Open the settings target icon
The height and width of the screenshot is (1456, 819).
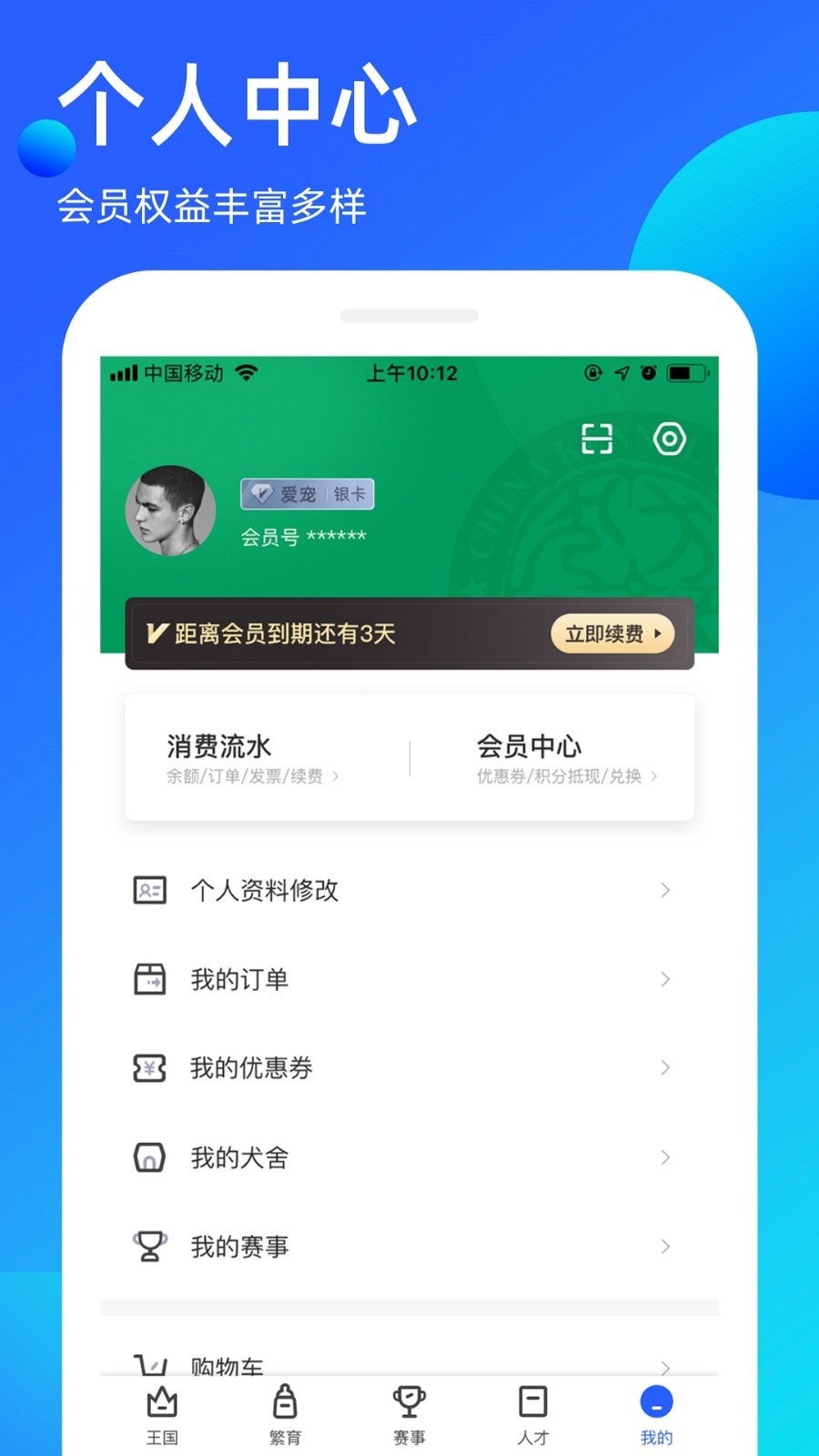(671, 440)
